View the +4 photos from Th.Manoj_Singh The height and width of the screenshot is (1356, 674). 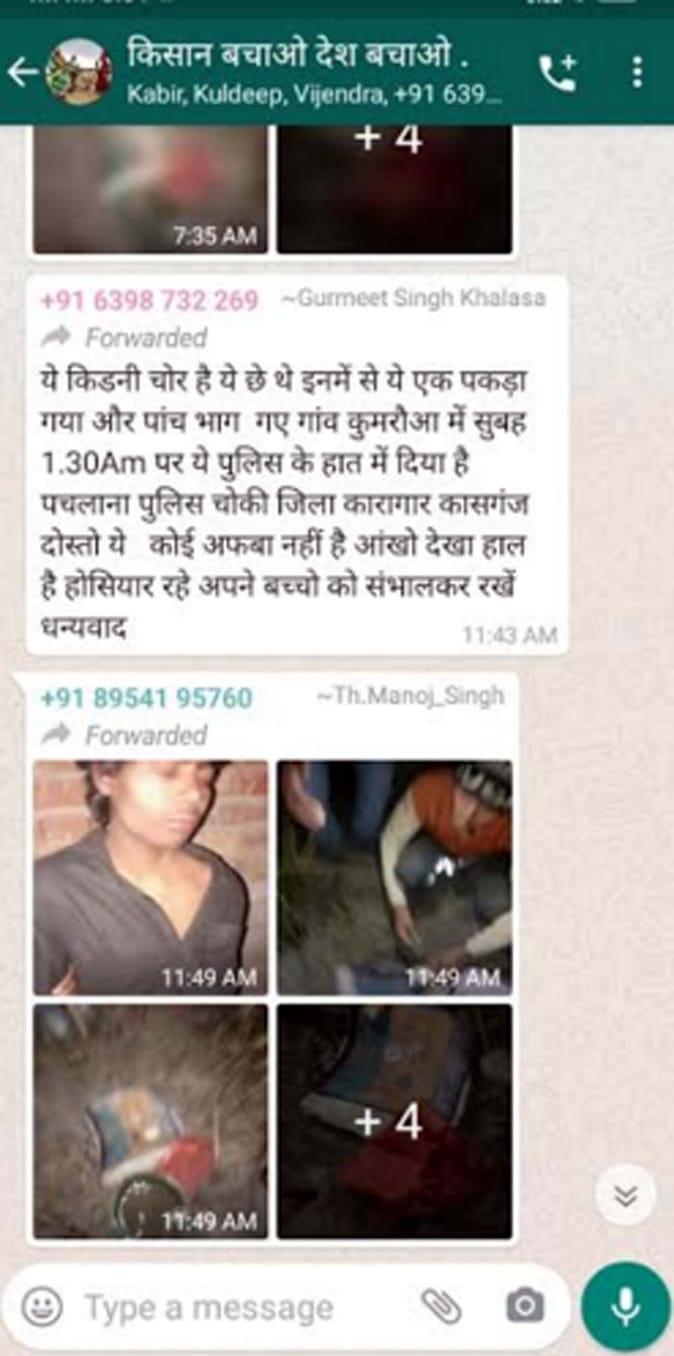pyautogui.click(x=395, y=1122)
